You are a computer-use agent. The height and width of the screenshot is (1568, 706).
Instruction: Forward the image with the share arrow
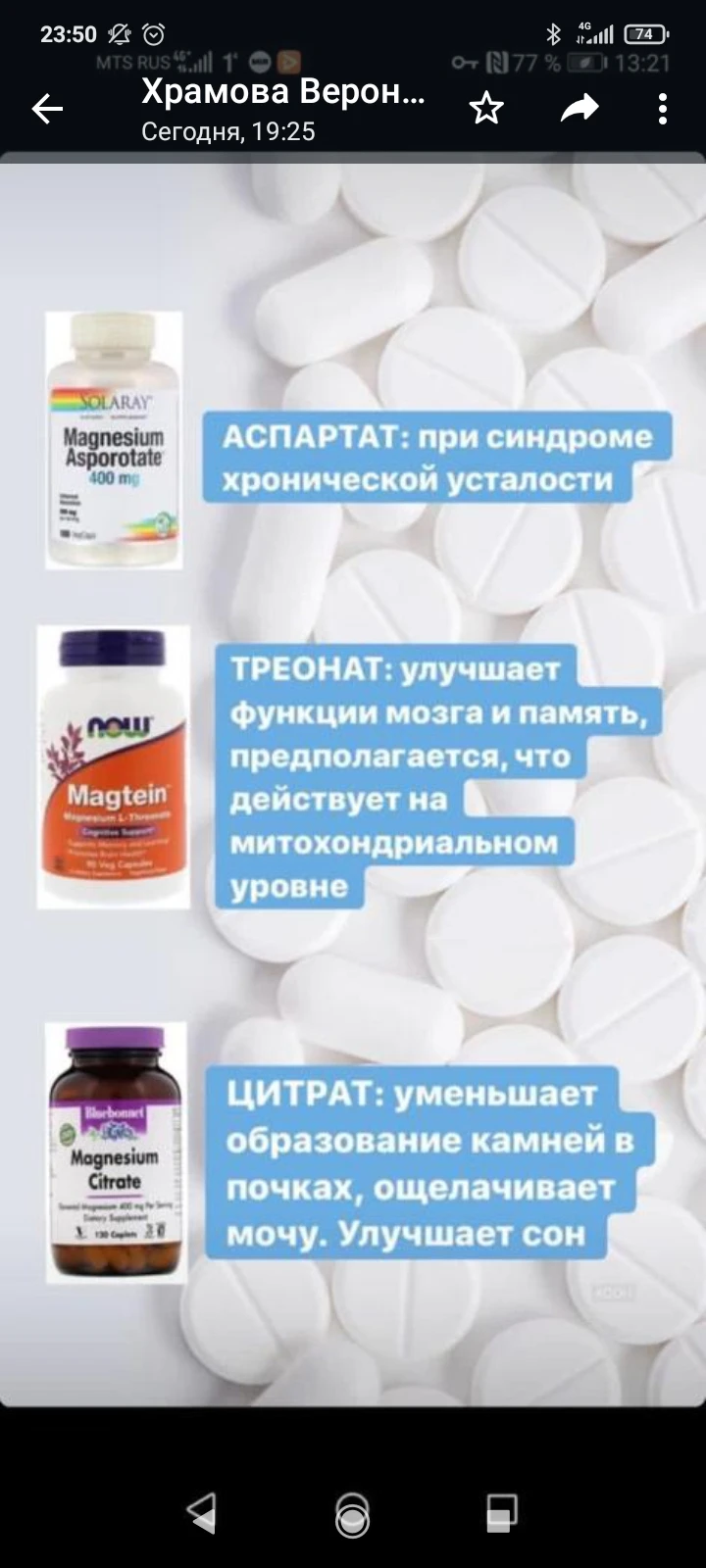pos(580,109)
